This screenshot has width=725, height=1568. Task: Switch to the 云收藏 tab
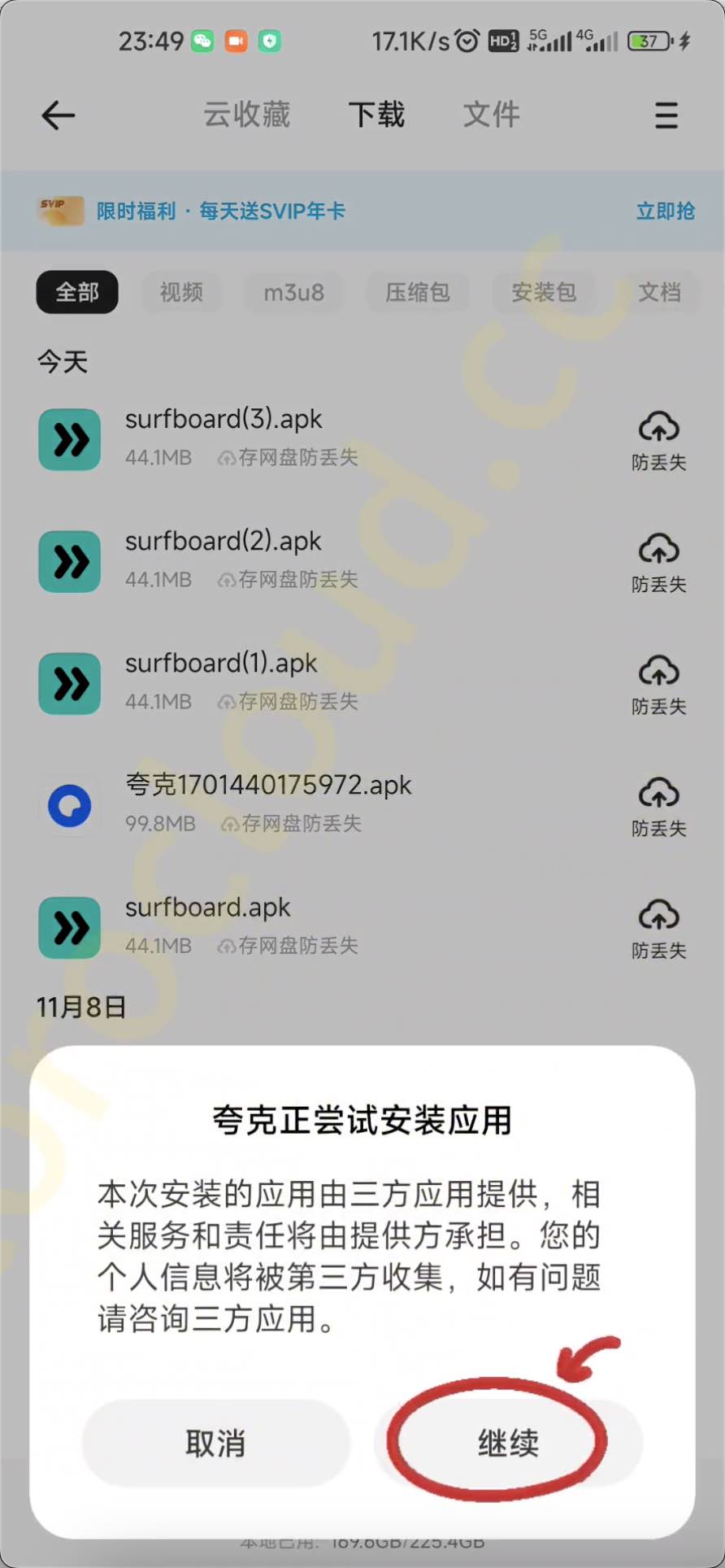point(246,115)
